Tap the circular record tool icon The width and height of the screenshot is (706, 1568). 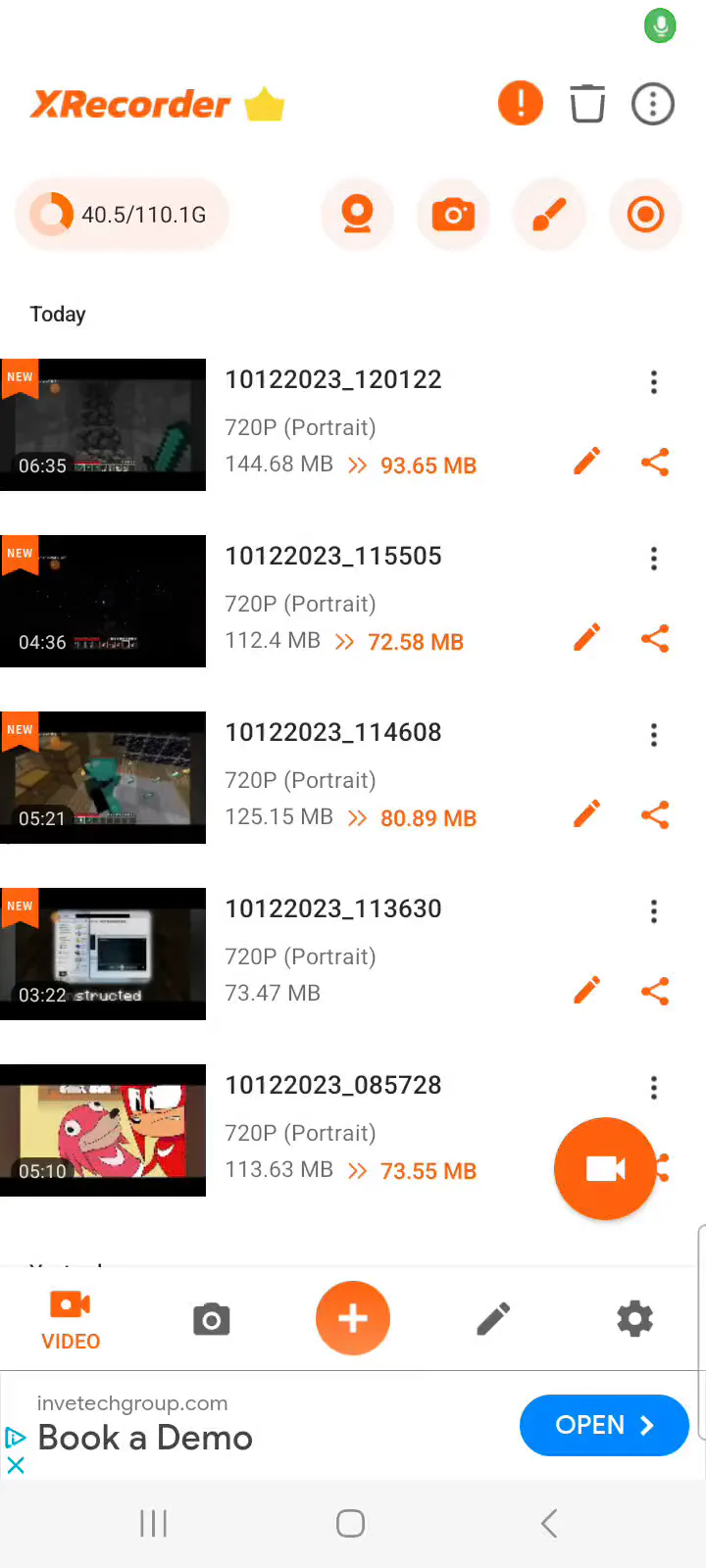coord(645,214)
